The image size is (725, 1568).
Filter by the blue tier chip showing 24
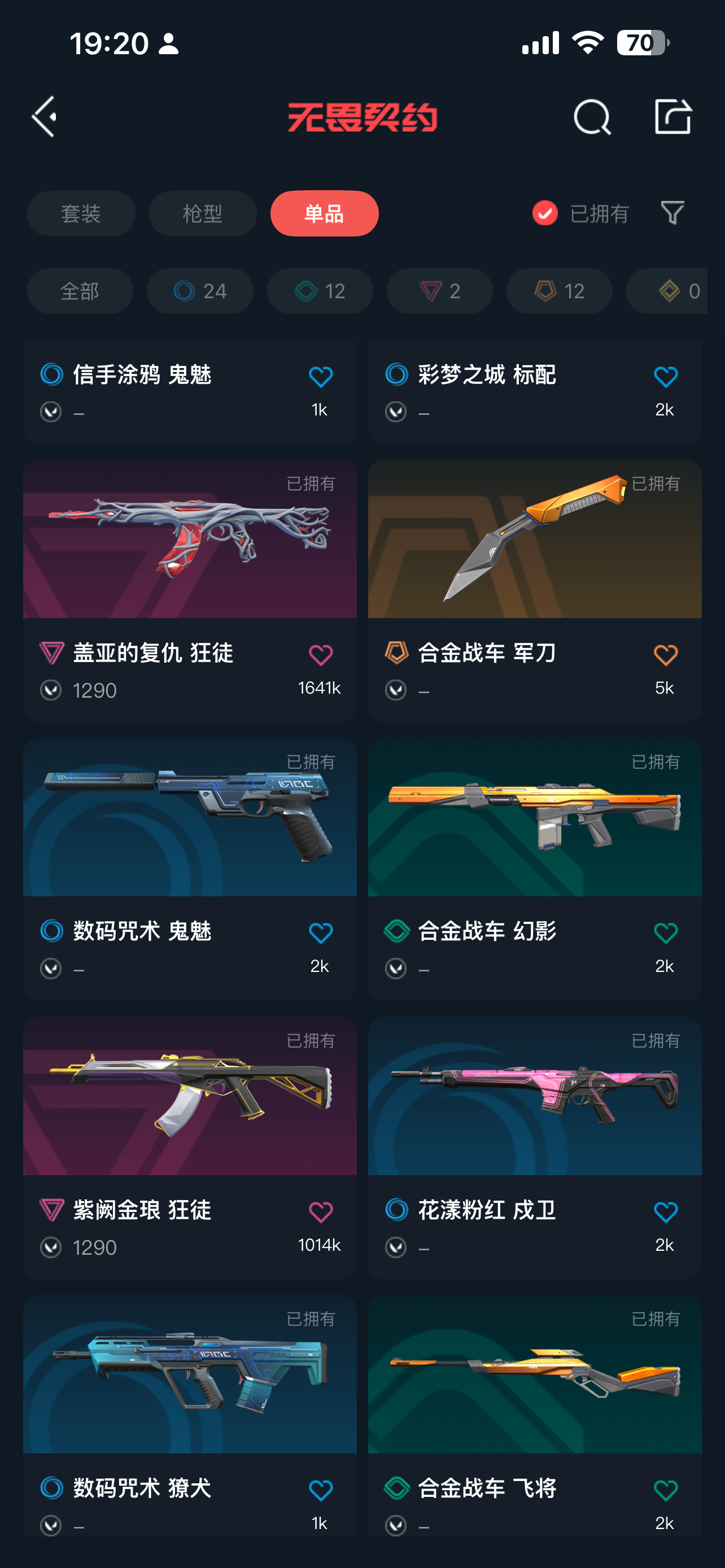coord(200,291)
